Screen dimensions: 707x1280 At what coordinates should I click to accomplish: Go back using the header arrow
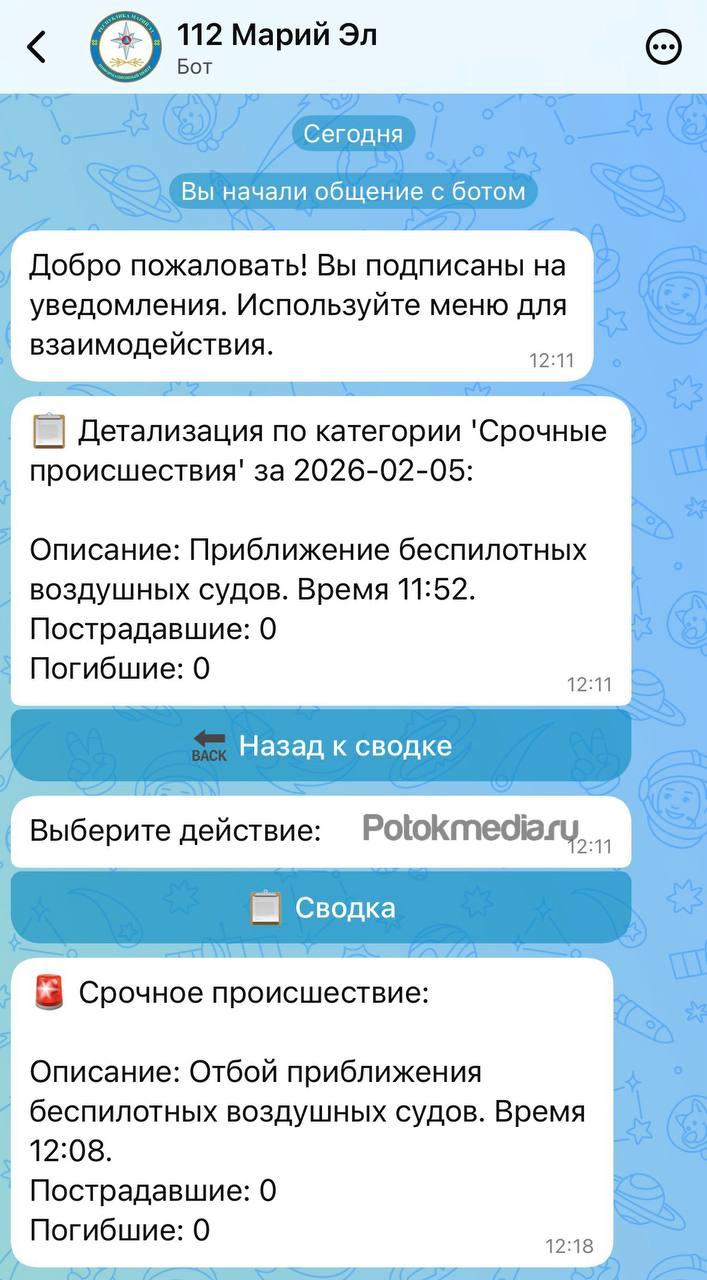point(37,47)
